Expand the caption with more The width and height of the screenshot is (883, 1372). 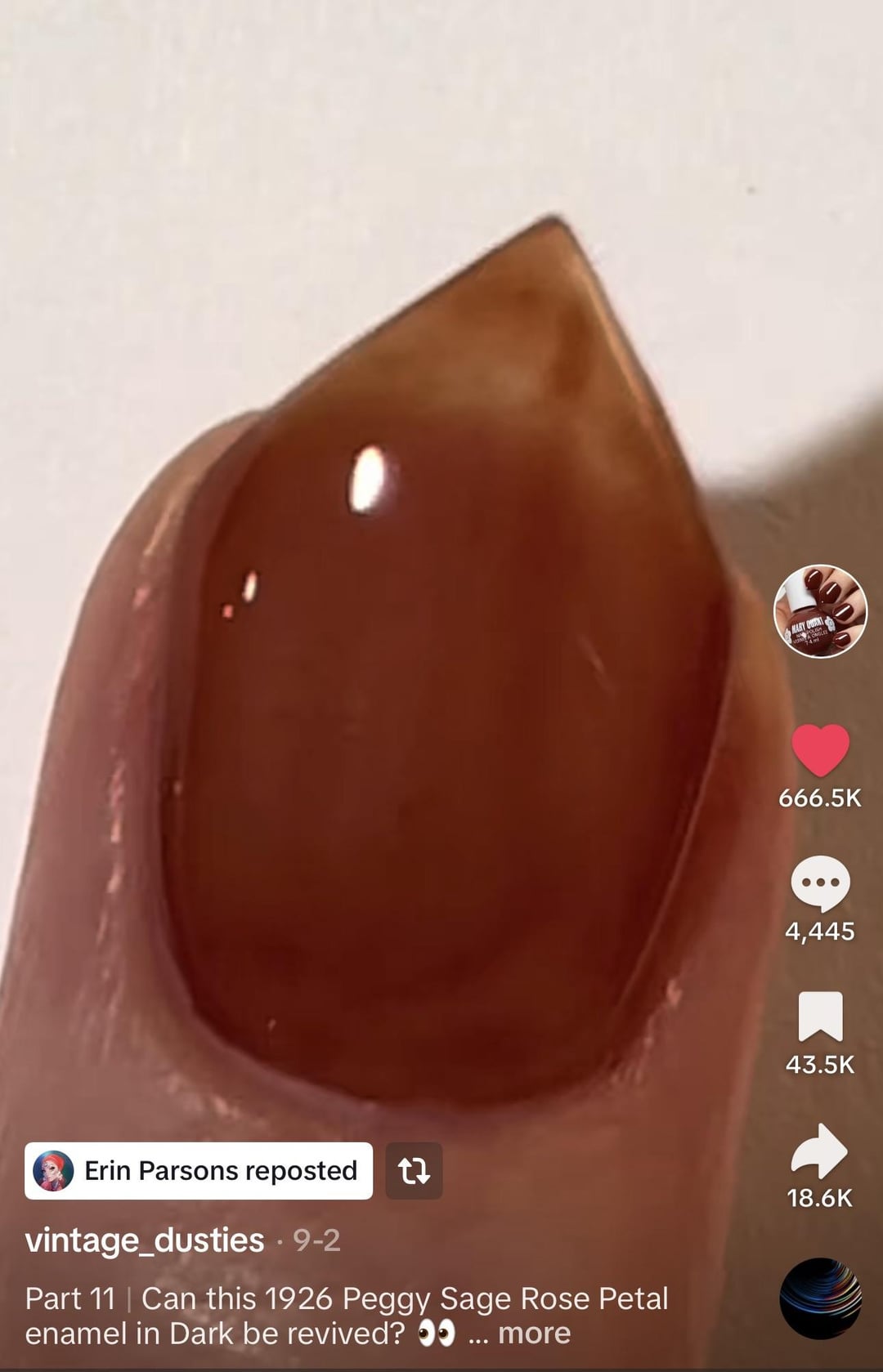[x=535, y=1333]
